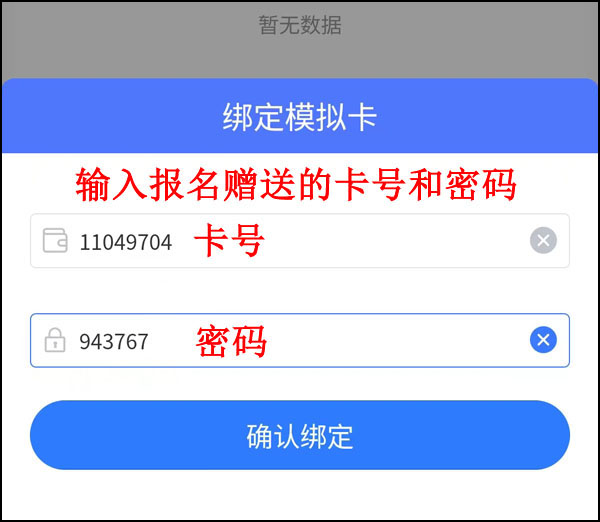Clear the password field
The height and width of the screenshot is (522, 600).
tap(542, 341)
